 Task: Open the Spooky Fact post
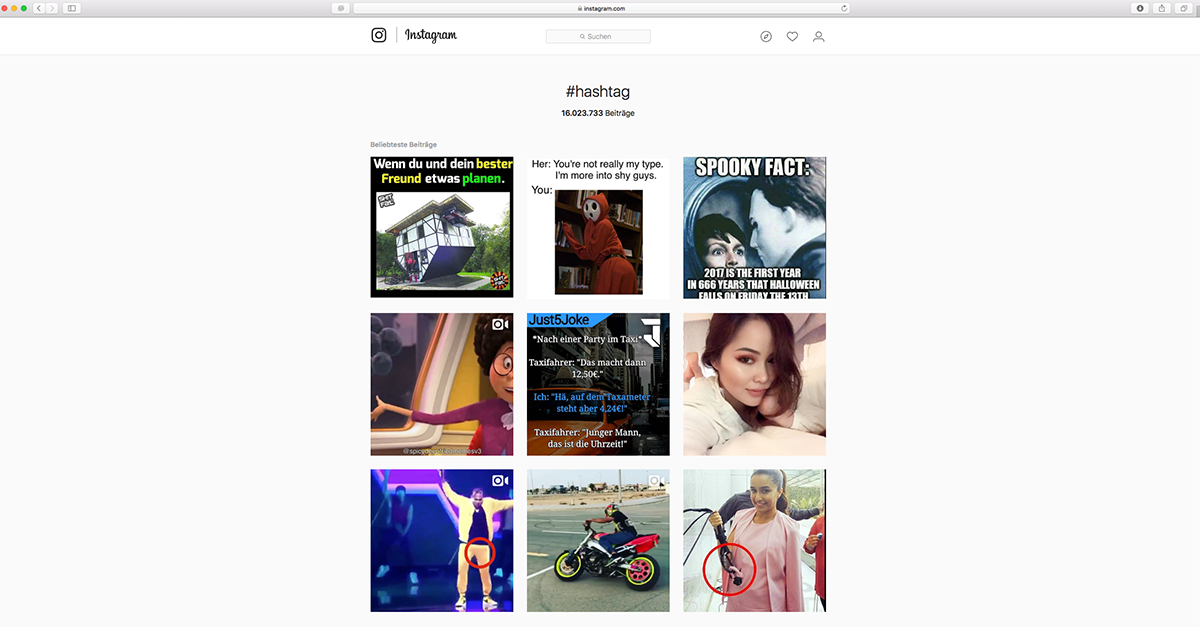tap(754, 227)
